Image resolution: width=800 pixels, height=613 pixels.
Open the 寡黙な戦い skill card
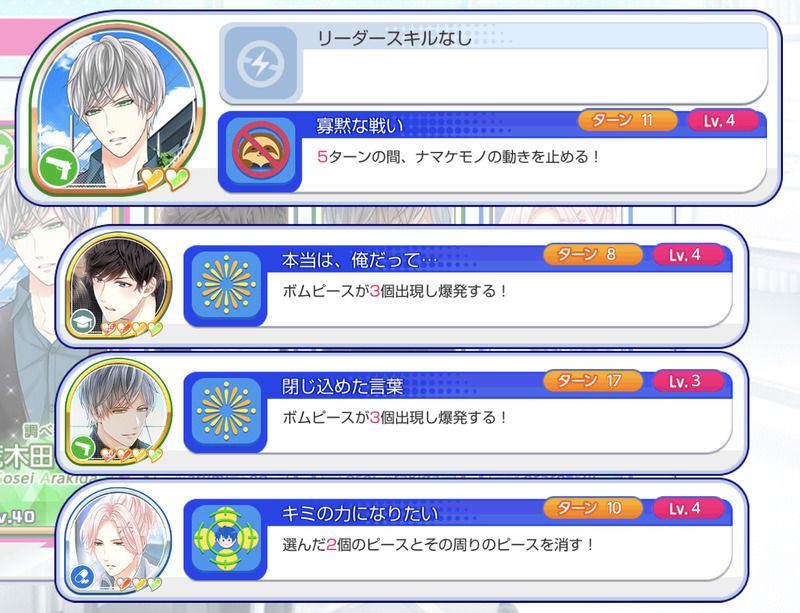coord(493,150)
